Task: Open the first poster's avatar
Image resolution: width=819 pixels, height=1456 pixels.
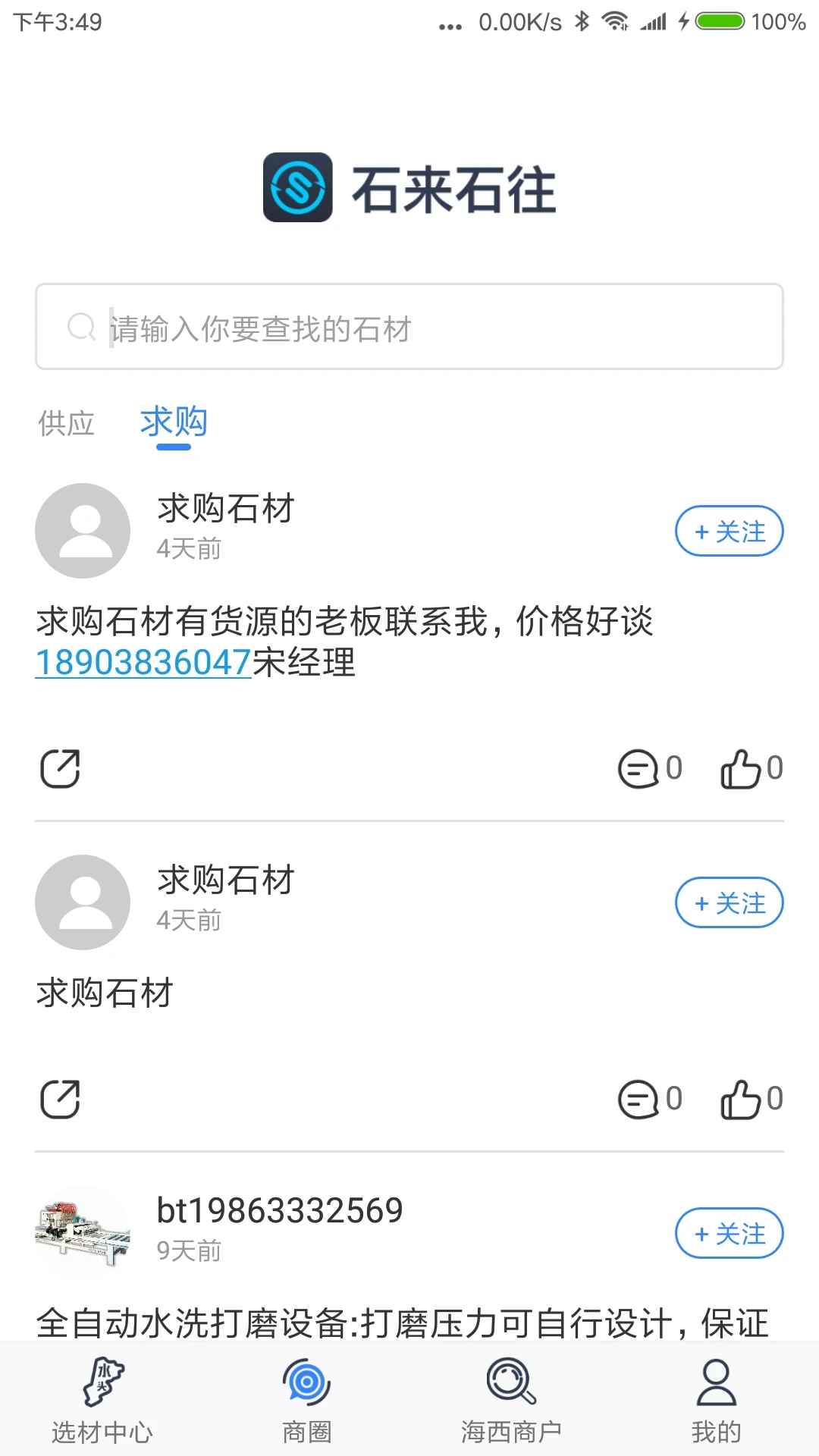Action: coord(83,530)
